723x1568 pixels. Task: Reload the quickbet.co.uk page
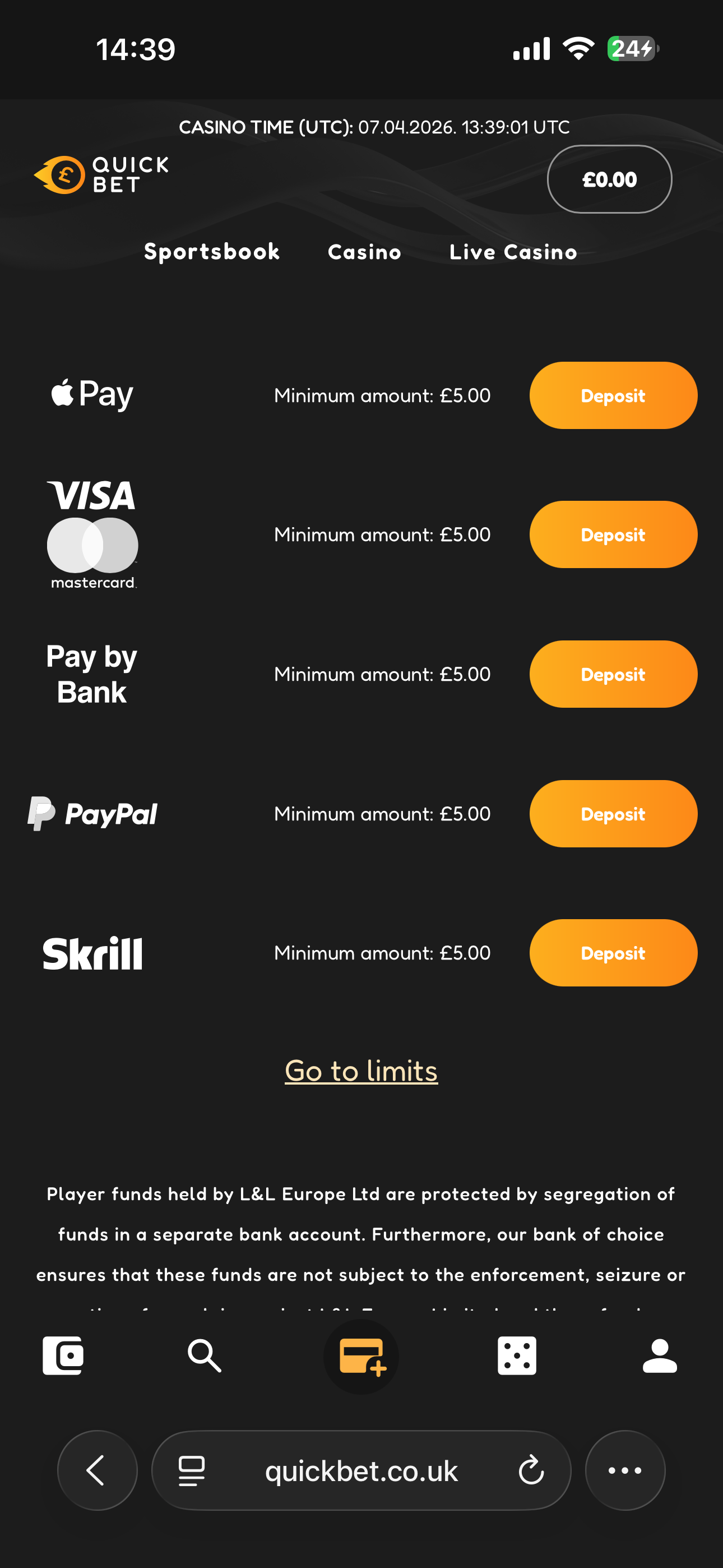pos(531,1470)
